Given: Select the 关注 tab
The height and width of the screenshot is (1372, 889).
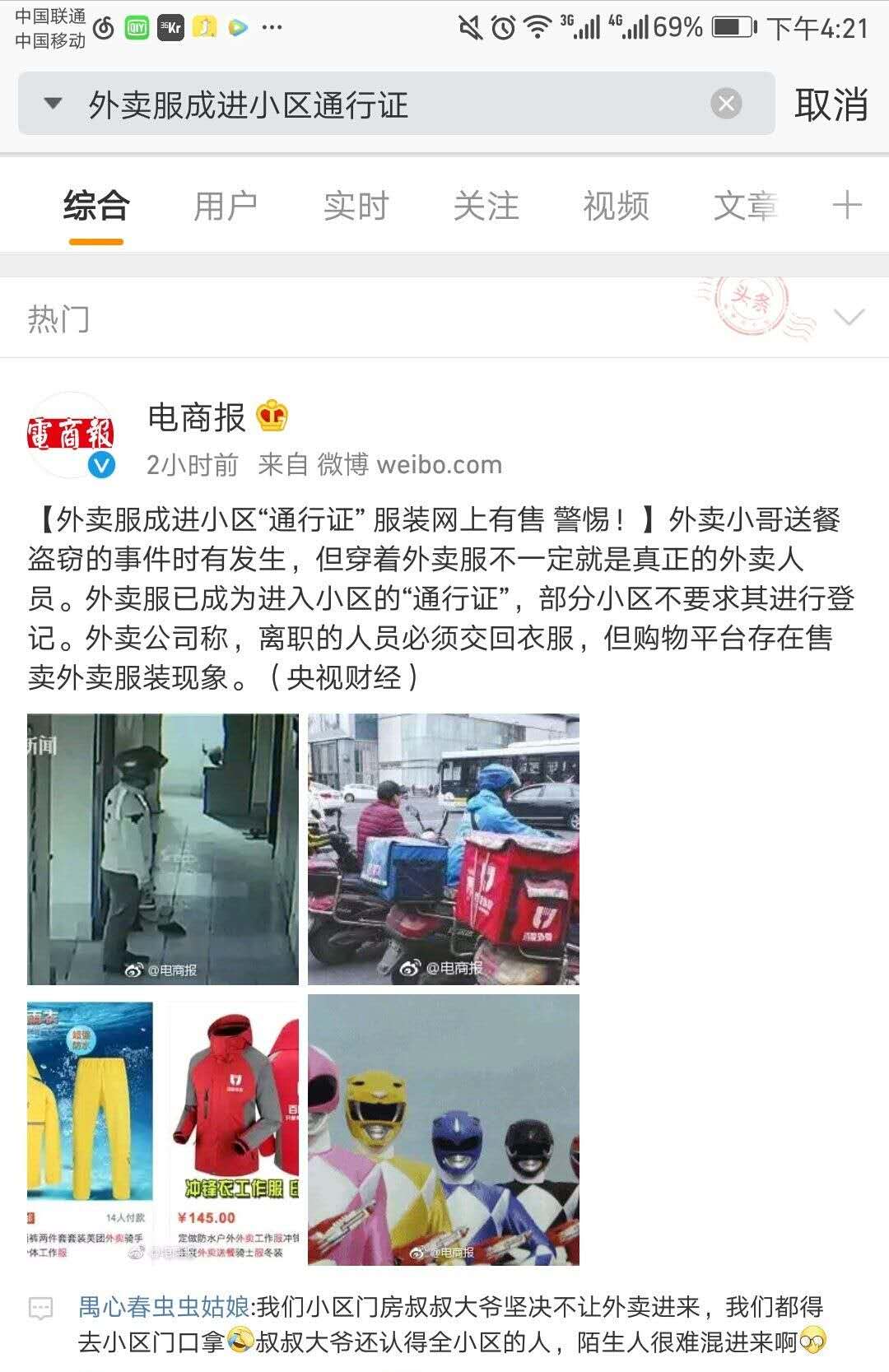Looking at the screenshot, I should 486,206.
